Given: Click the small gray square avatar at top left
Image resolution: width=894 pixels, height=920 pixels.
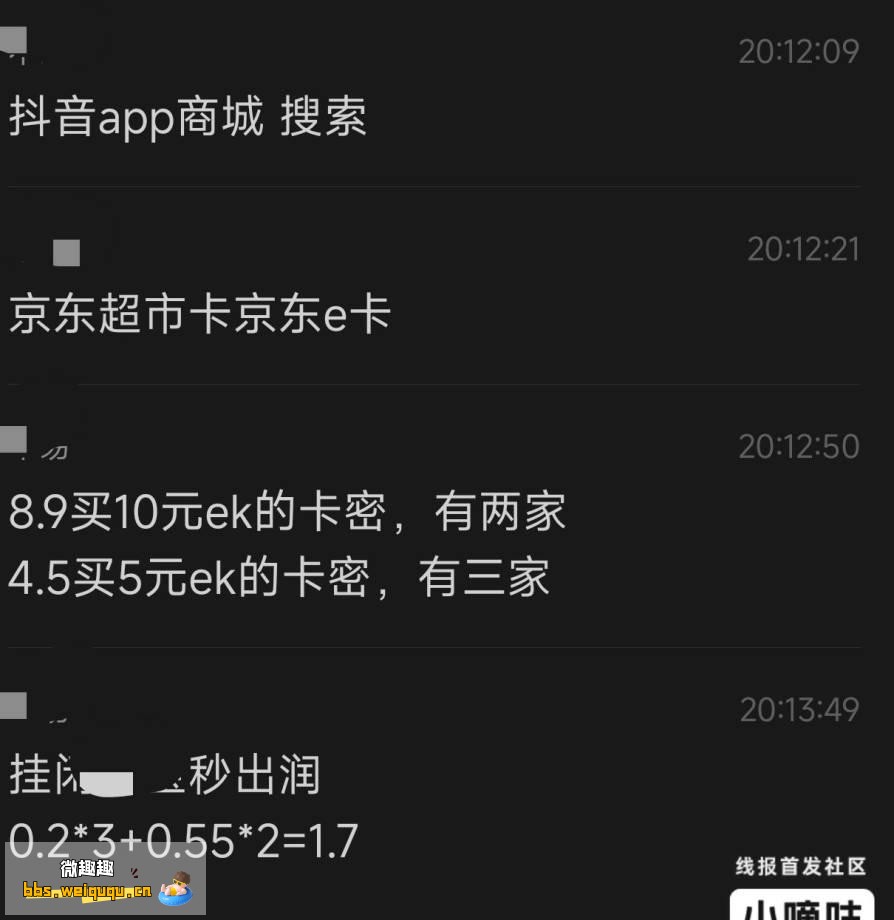Looking at the screenshot, I should (15, 42).
